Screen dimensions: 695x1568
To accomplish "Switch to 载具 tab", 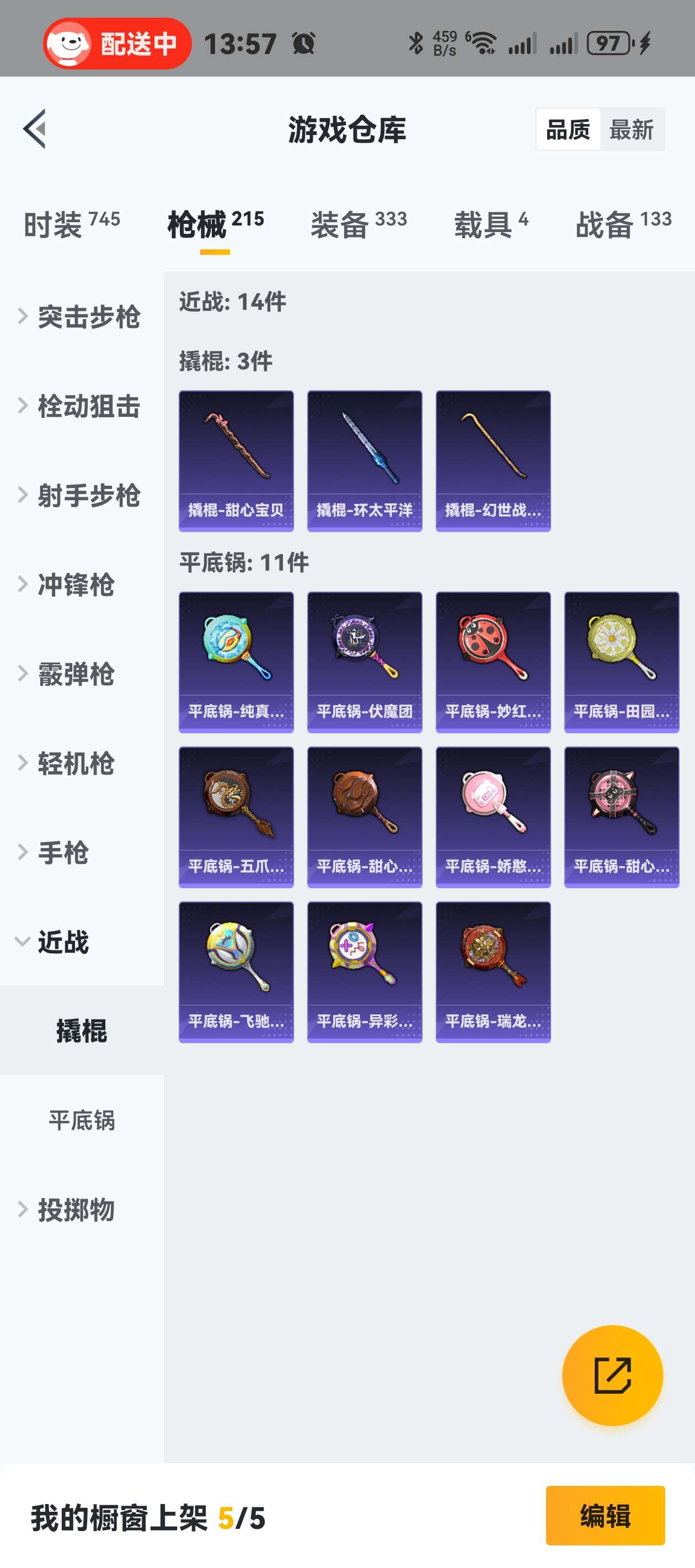I will coord(491,224).
